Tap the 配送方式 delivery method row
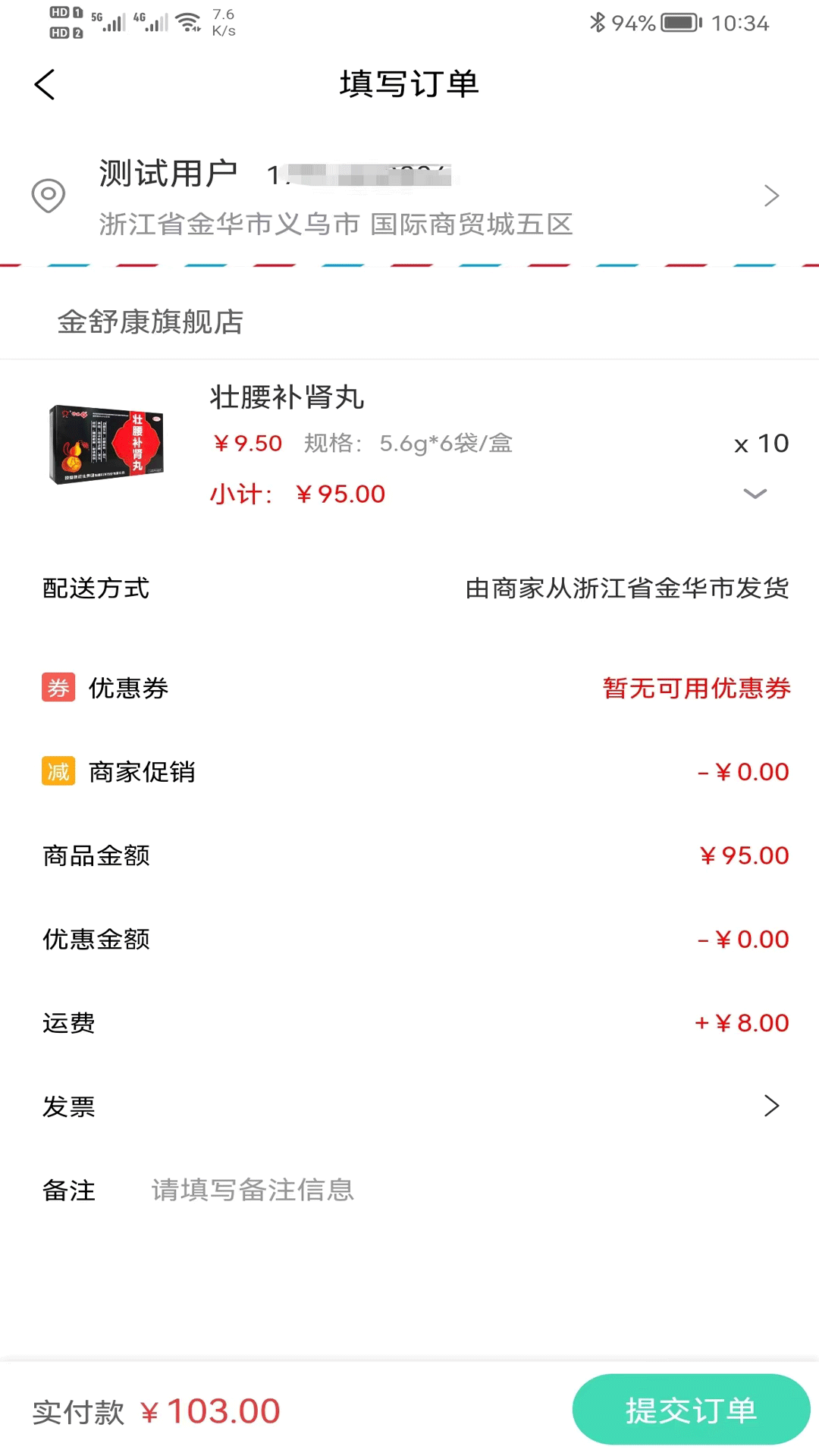The image size is (819, 1456). [409, 588]
